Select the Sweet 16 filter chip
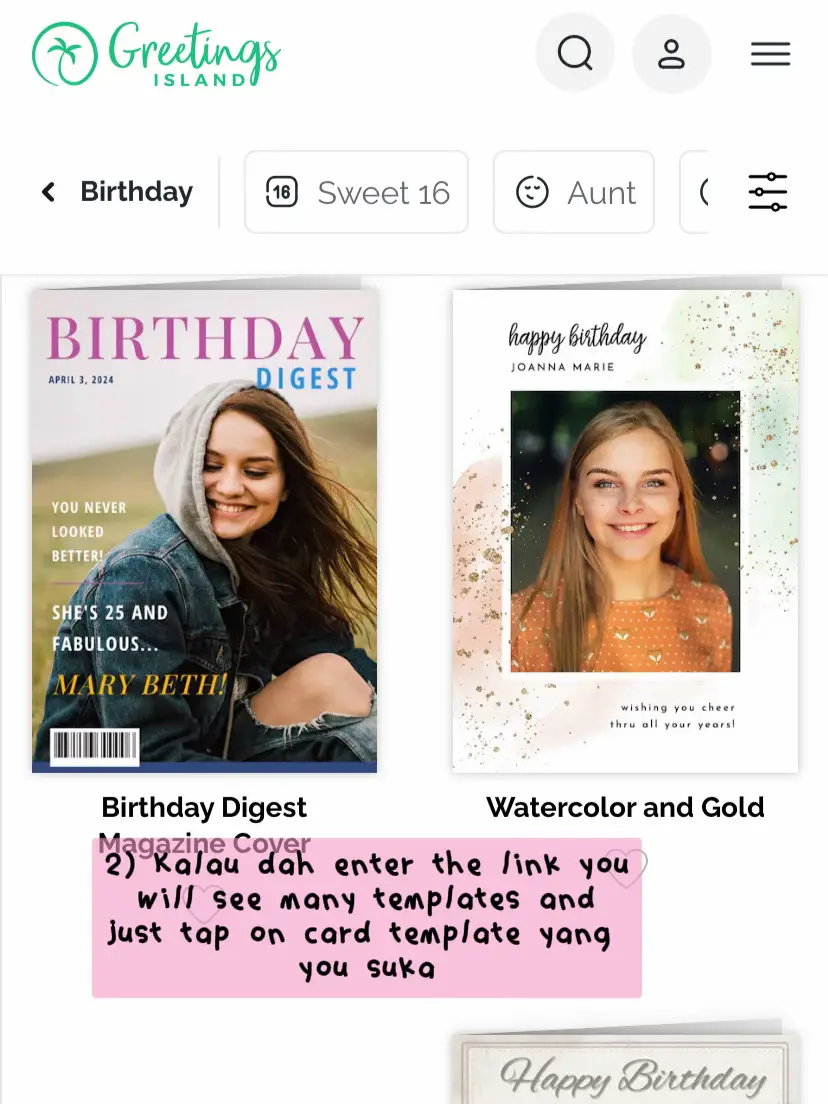 [x=356, y=192]
